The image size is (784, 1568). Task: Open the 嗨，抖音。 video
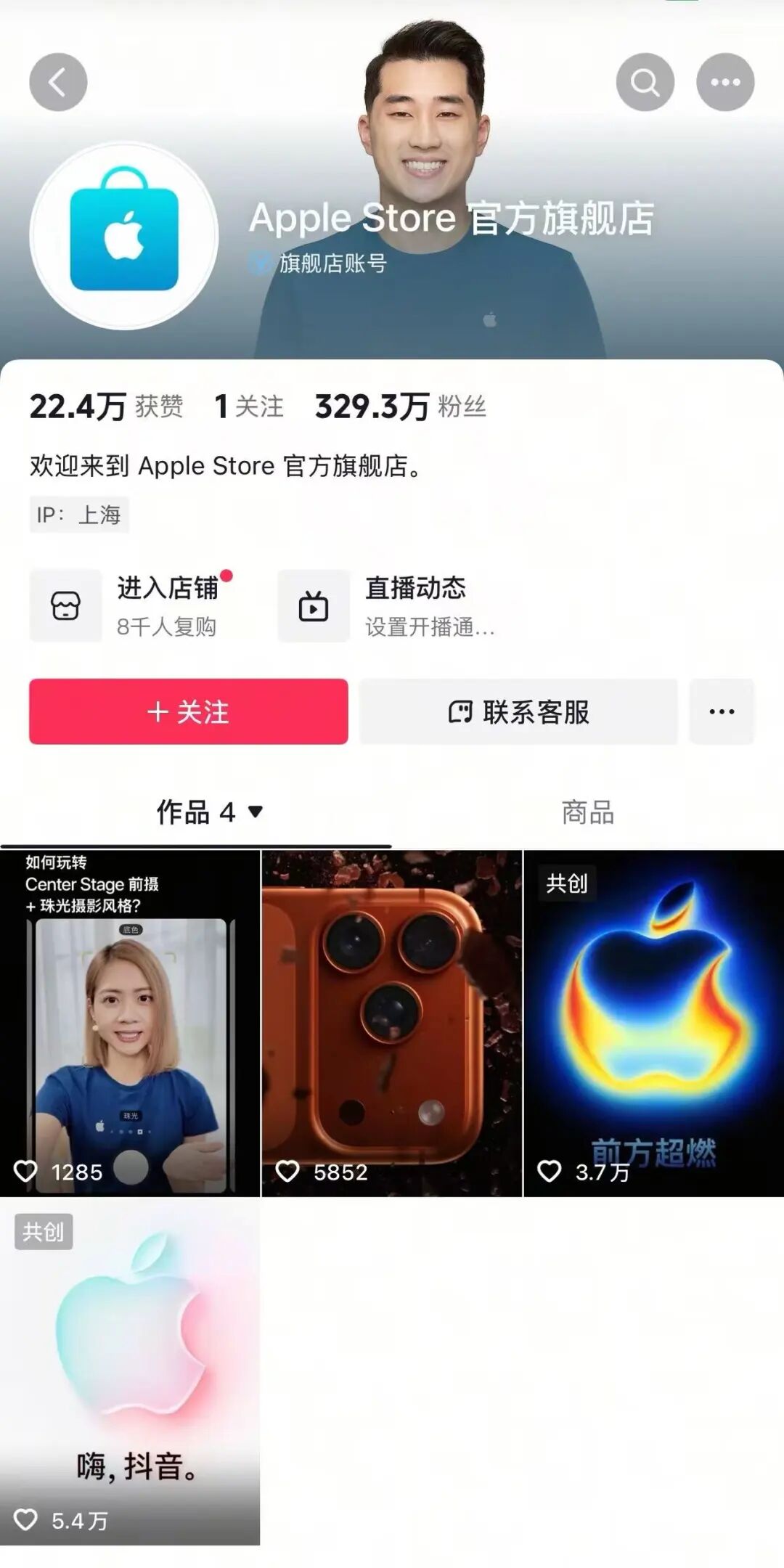(x=130, y=1372)
